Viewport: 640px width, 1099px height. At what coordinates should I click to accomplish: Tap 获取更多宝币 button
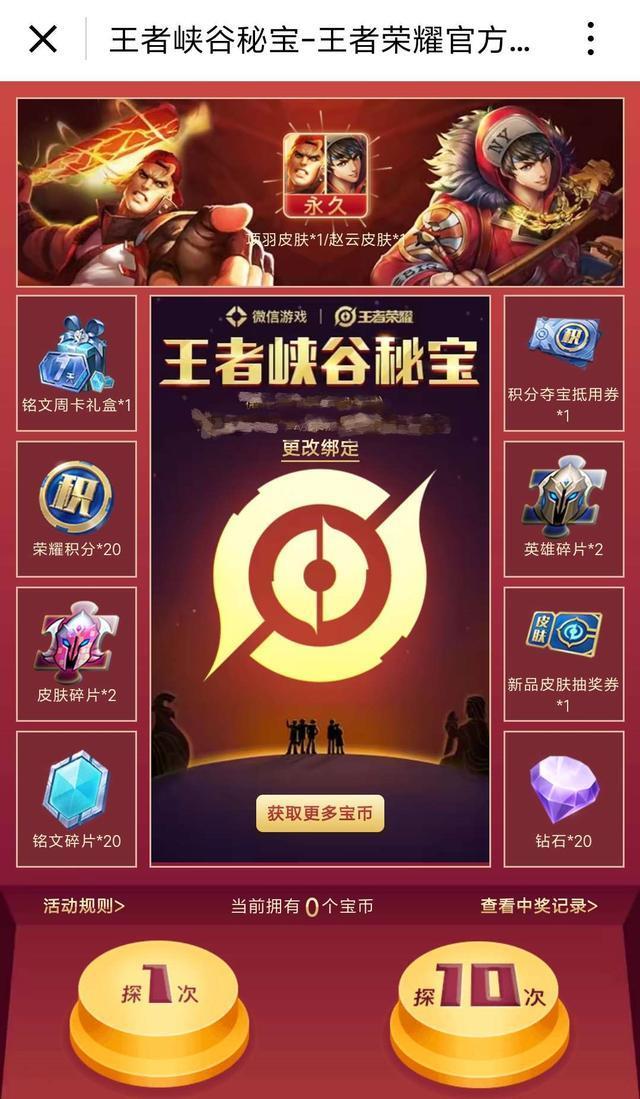click(320, 813)
